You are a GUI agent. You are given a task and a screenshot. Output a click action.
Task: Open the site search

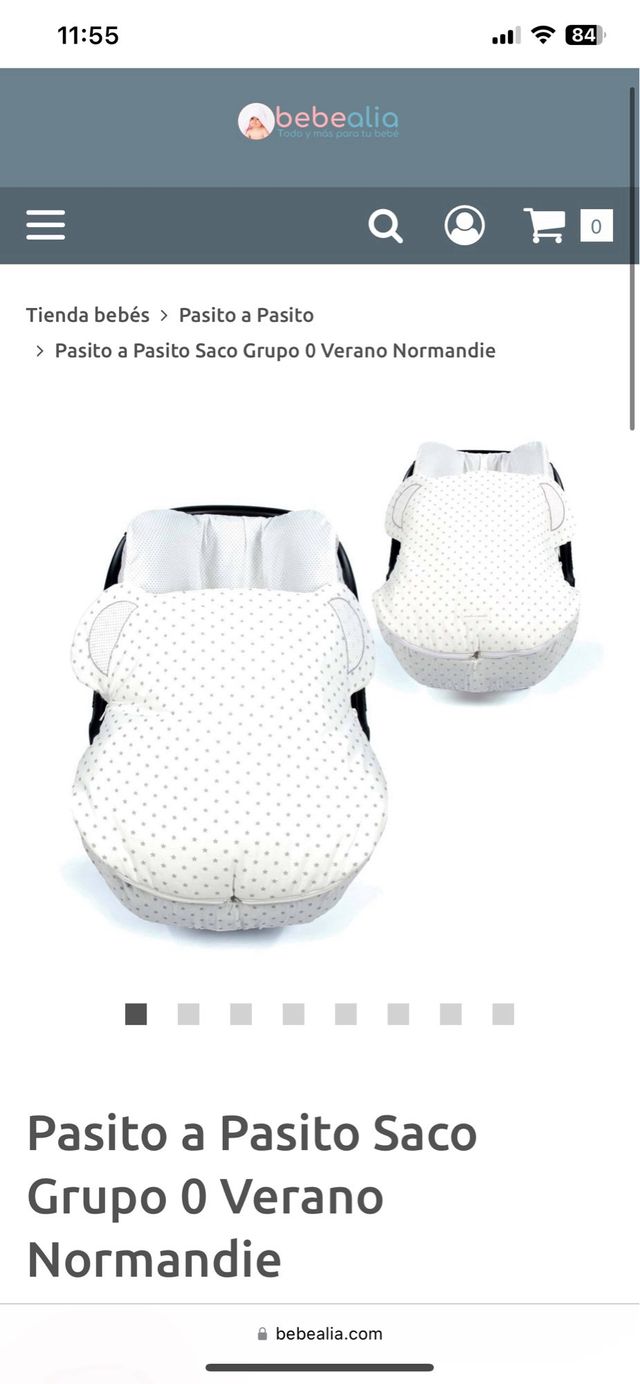(x=385, y=226)
